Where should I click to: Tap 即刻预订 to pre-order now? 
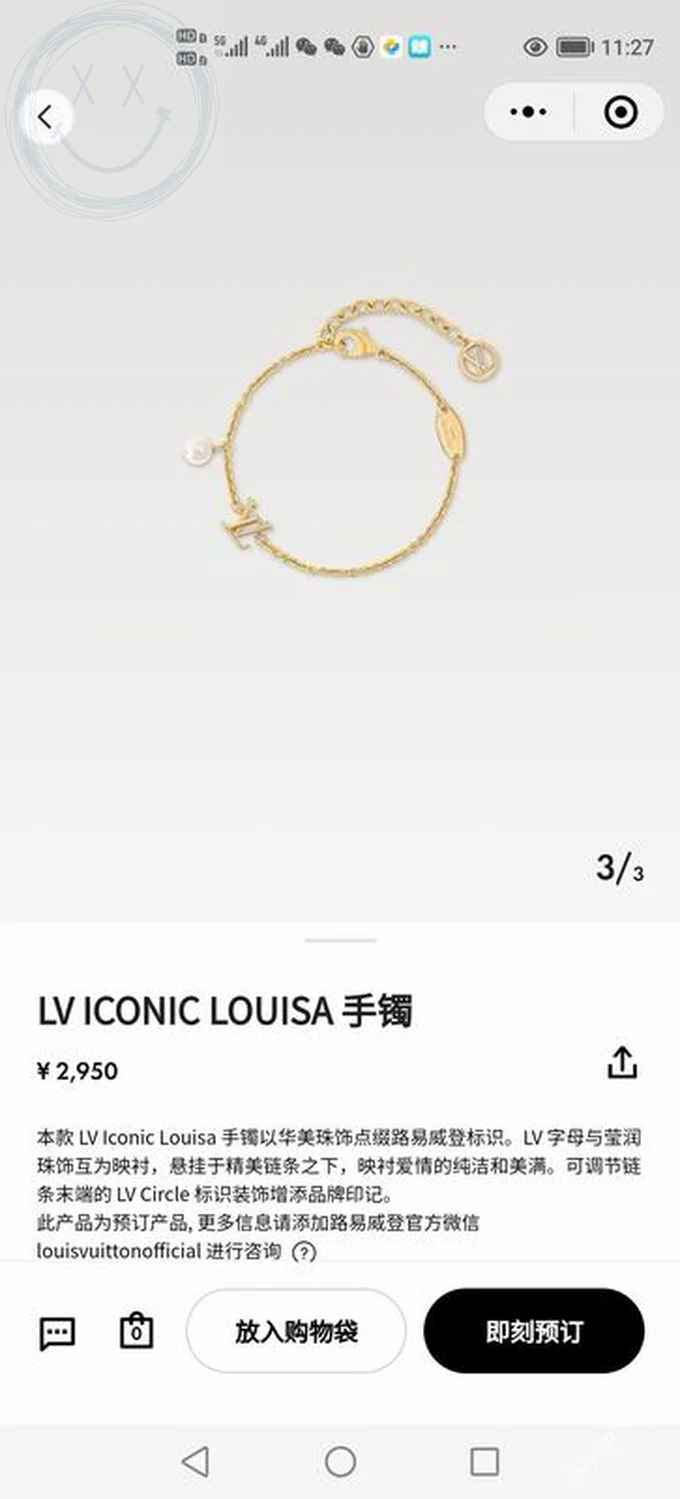pos(534,1331)
